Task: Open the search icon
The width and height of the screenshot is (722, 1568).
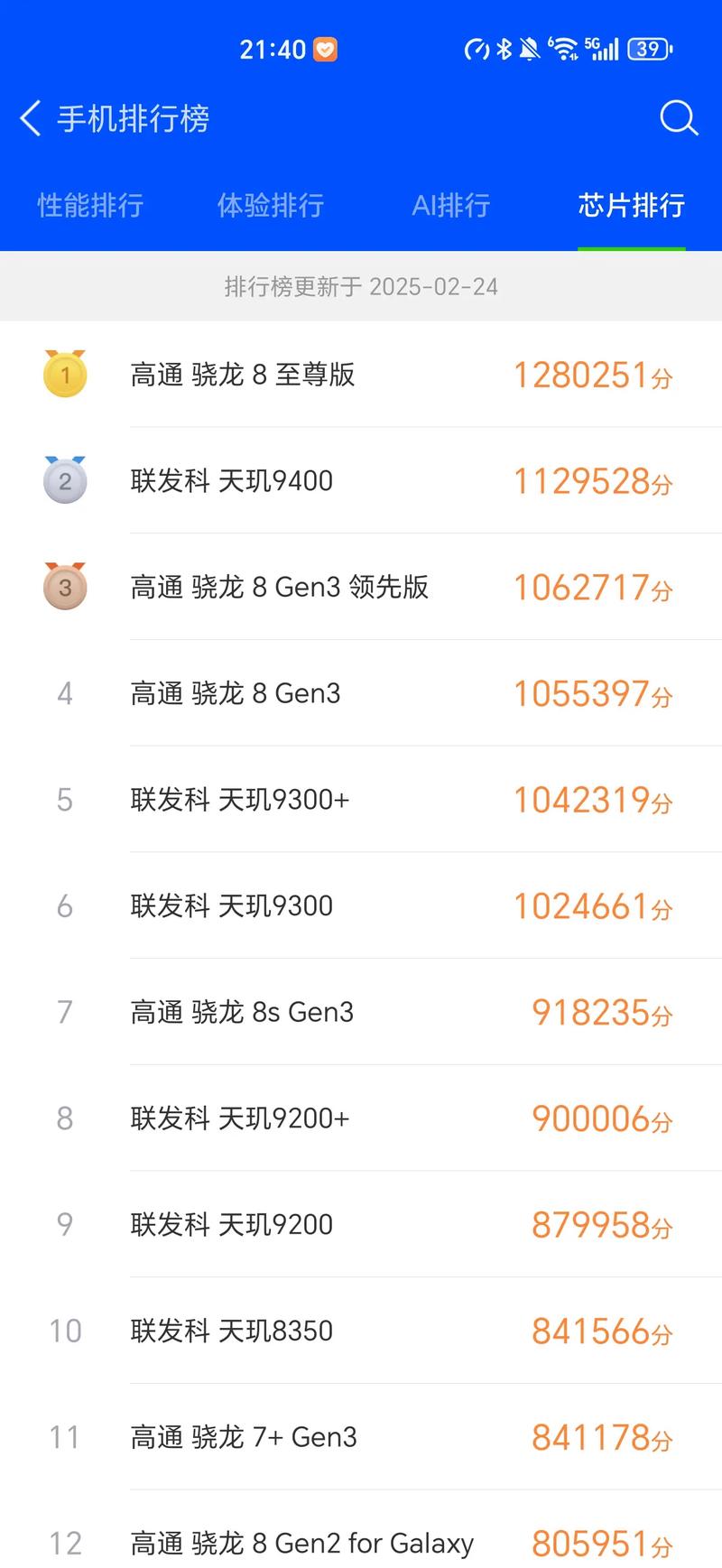Action: (678, 118)
